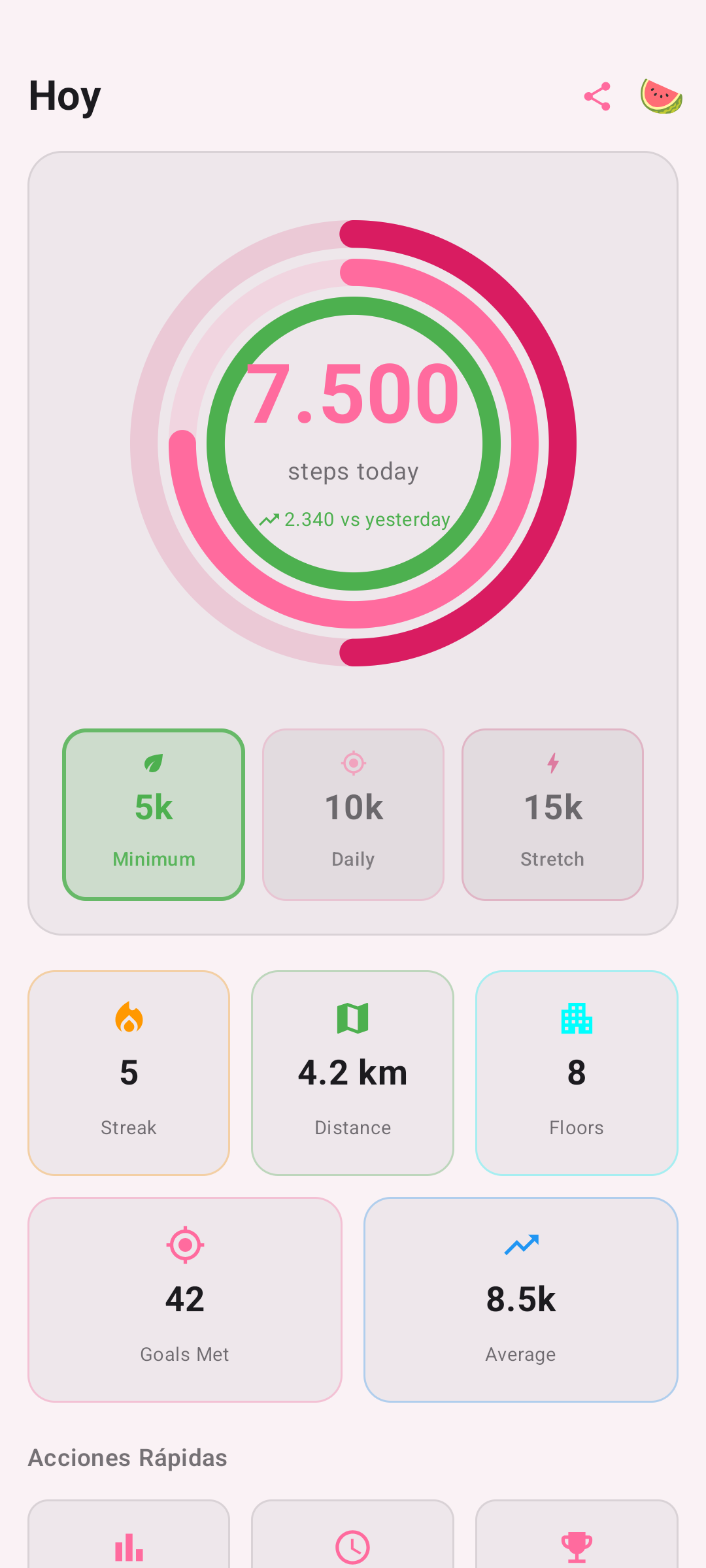
Task: Pick the 15k Stretch goal
Action: pos(552,815)
